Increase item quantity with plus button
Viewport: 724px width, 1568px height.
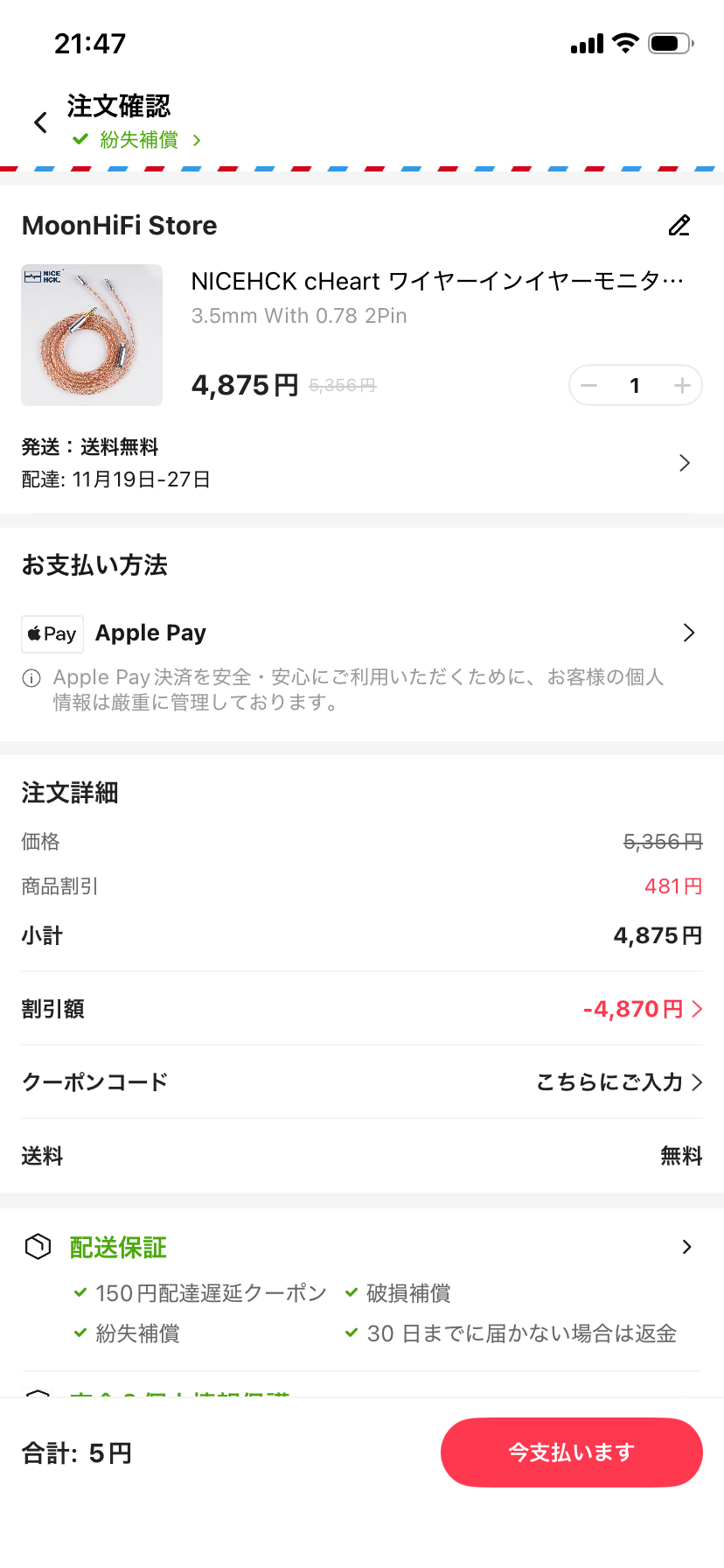[682, 386]
